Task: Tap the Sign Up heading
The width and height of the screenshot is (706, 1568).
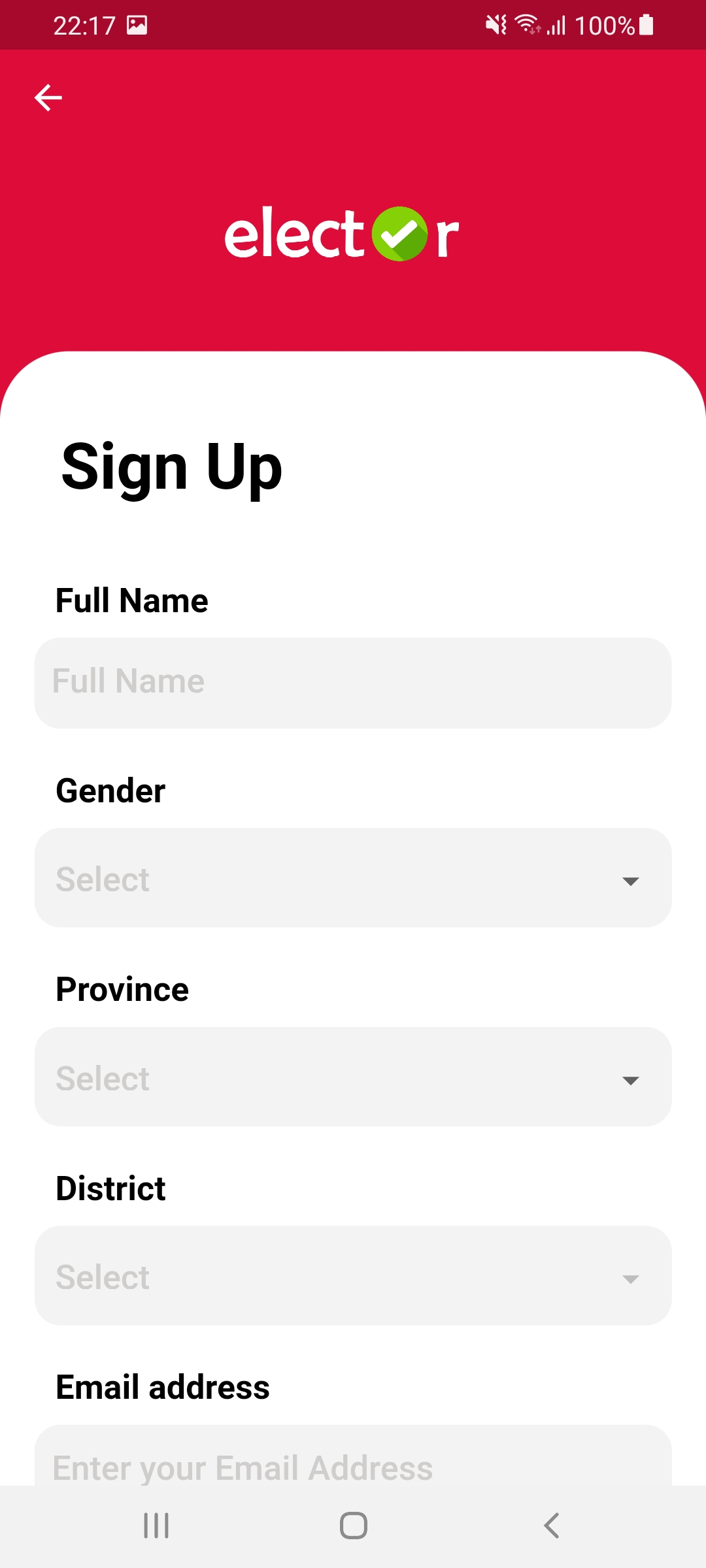Action: 171,466
